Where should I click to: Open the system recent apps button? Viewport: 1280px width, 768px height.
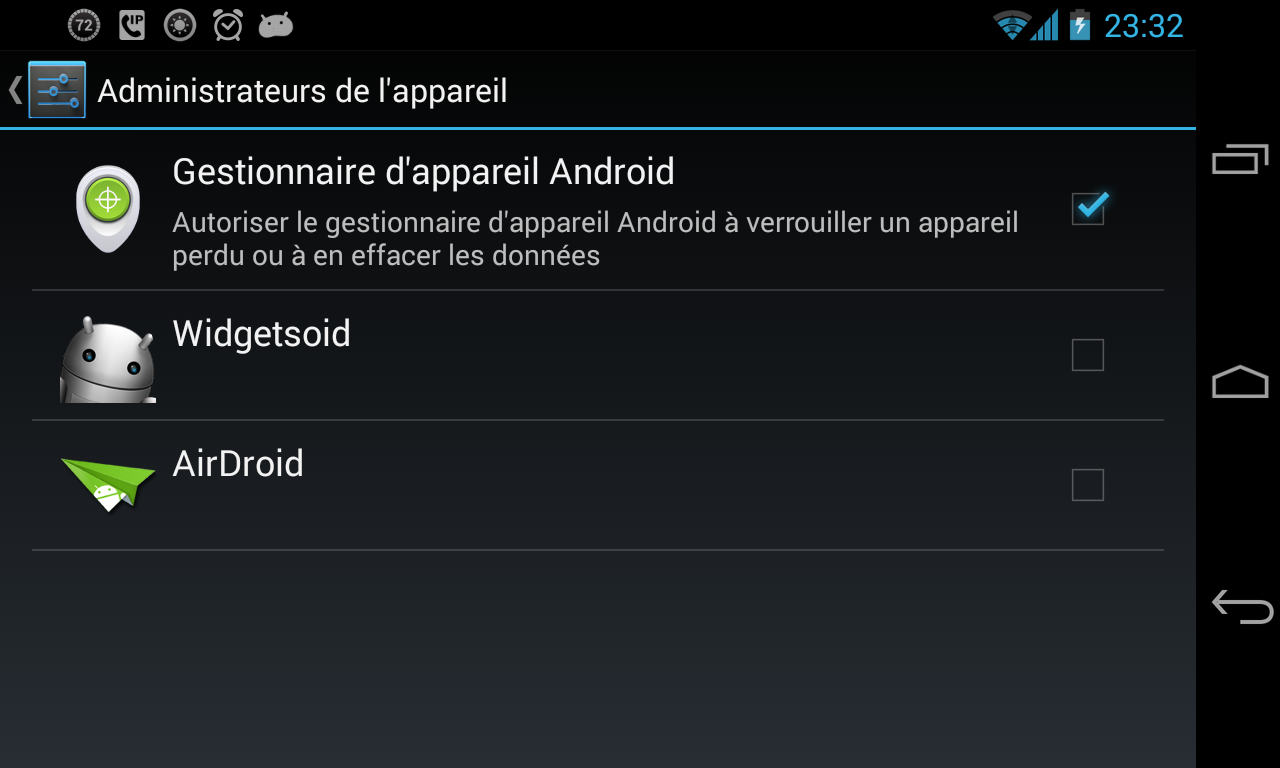pyautogui.click(x=1240, y=159)
